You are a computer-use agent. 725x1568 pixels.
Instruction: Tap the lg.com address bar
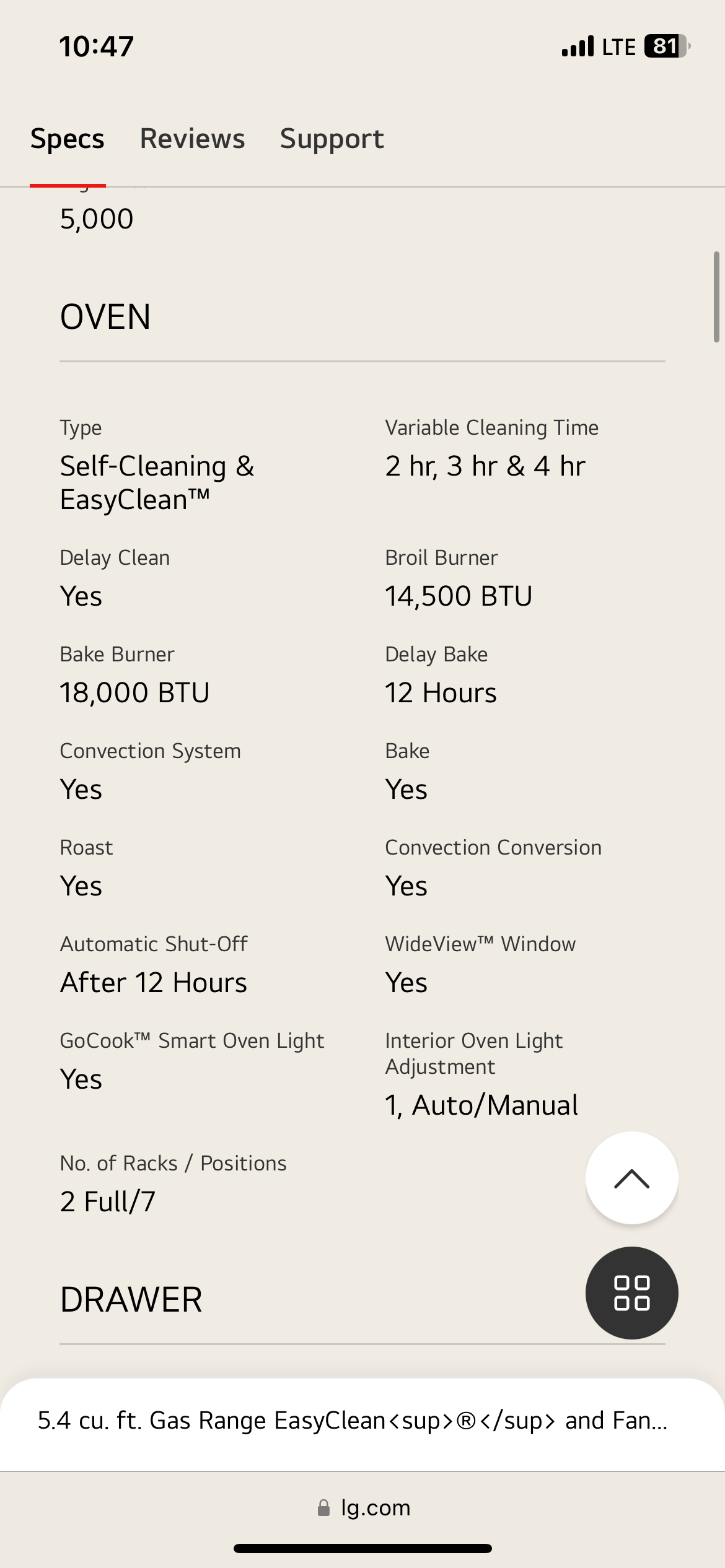point(363,1507)
